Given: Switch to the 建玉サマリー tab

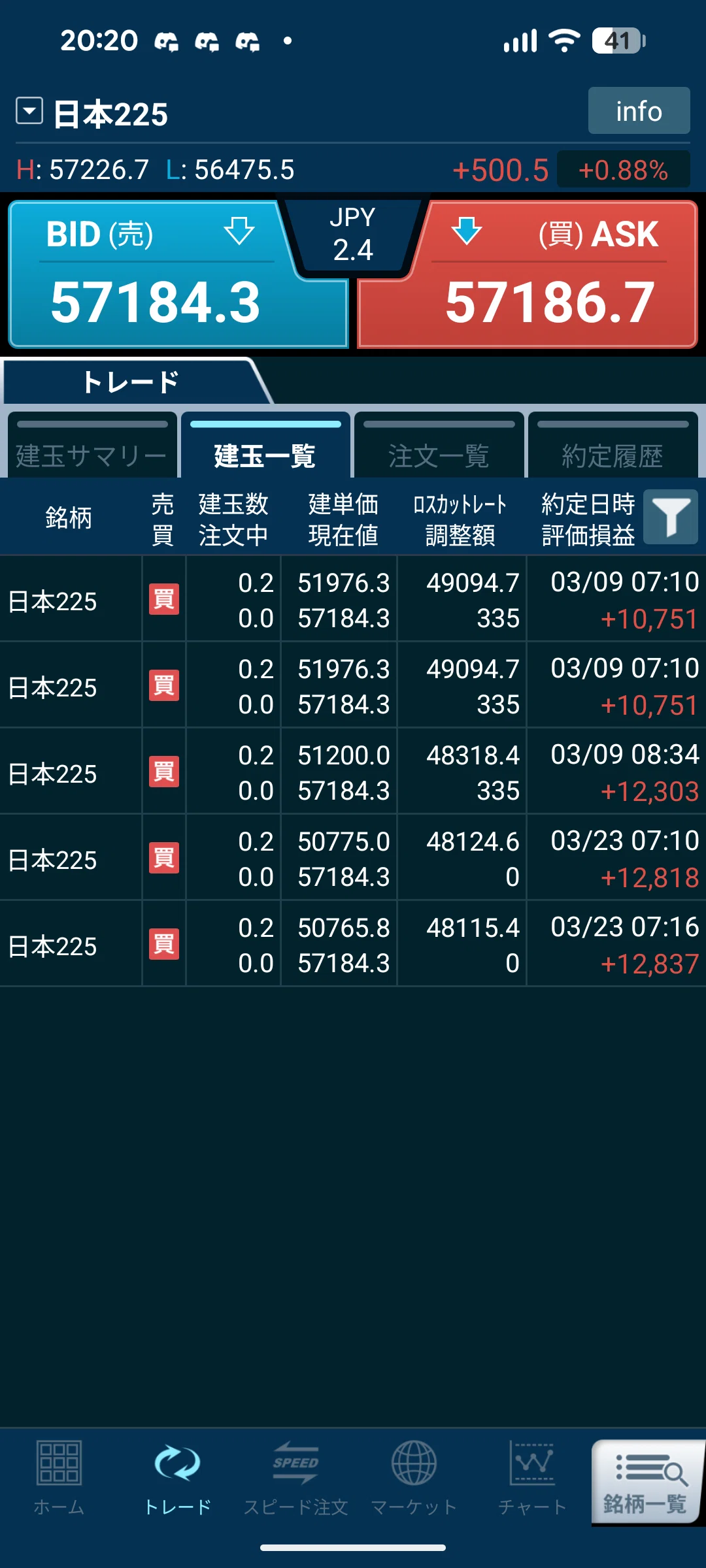Looking at the screenshot, I should (x=92, y=446).
